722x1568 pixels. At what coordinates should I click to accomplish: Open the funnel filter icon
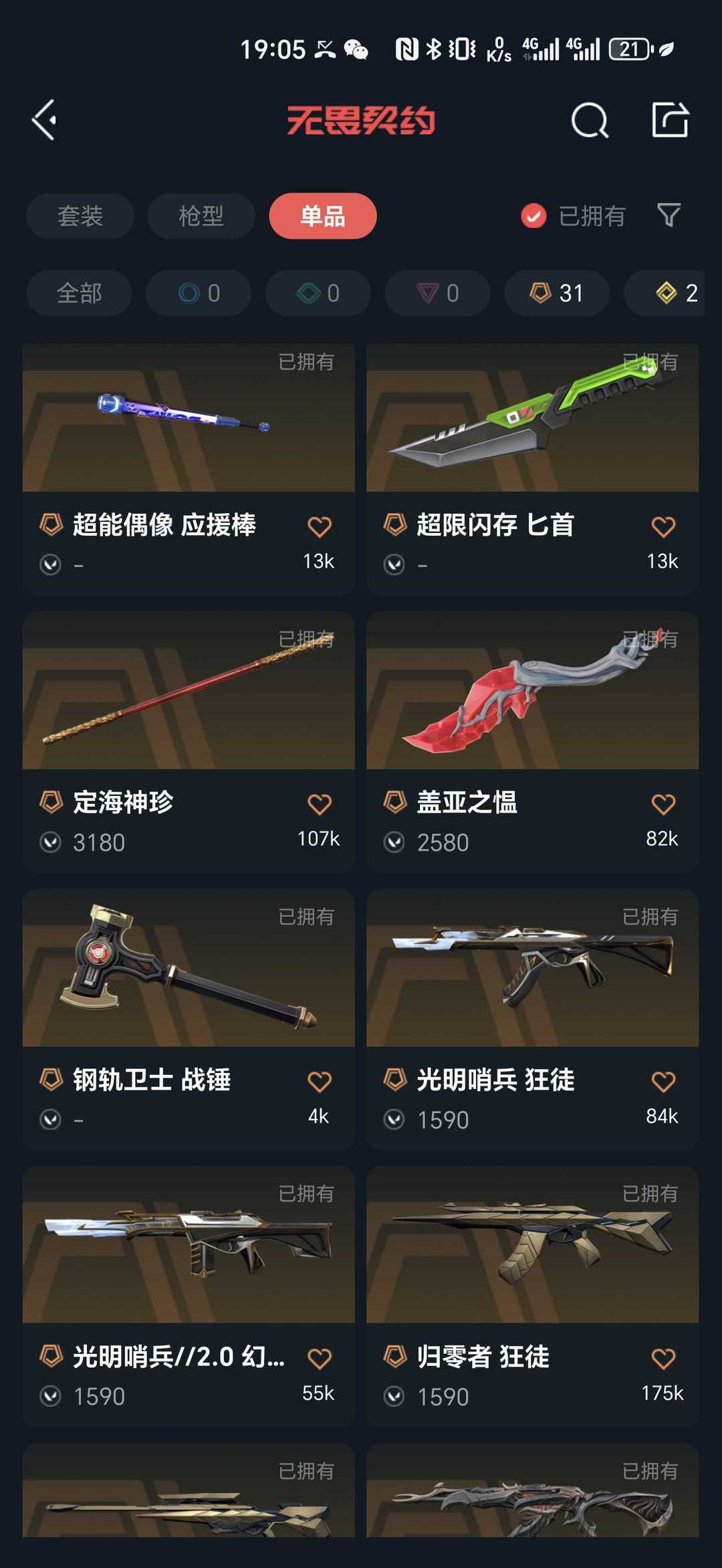click(669, 215)
